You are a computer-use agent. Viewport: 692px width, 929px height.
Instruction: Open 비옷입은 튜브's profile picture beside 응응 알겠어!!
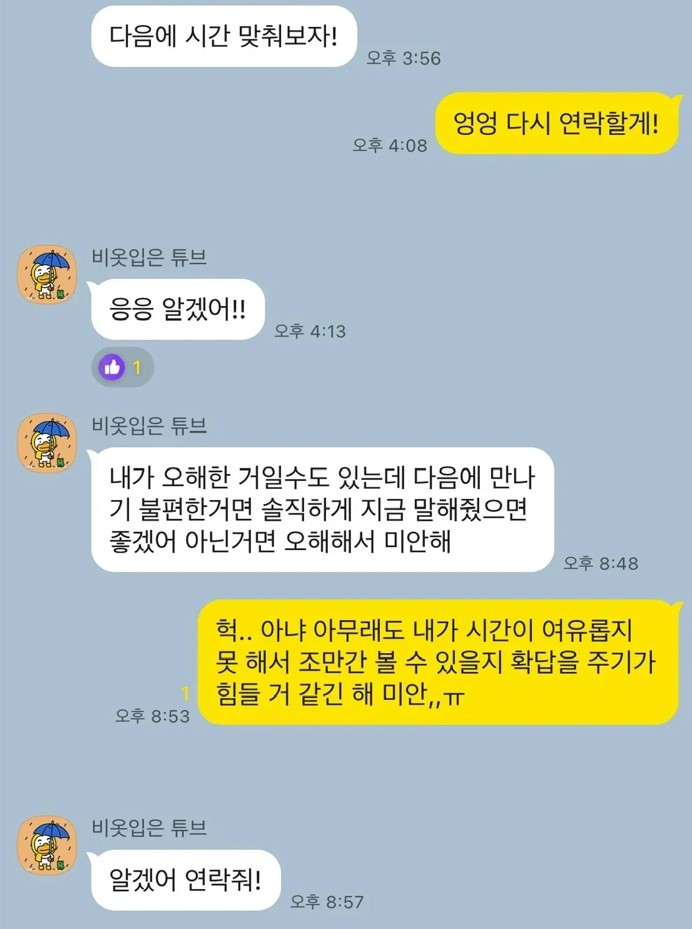pos(47,274)
